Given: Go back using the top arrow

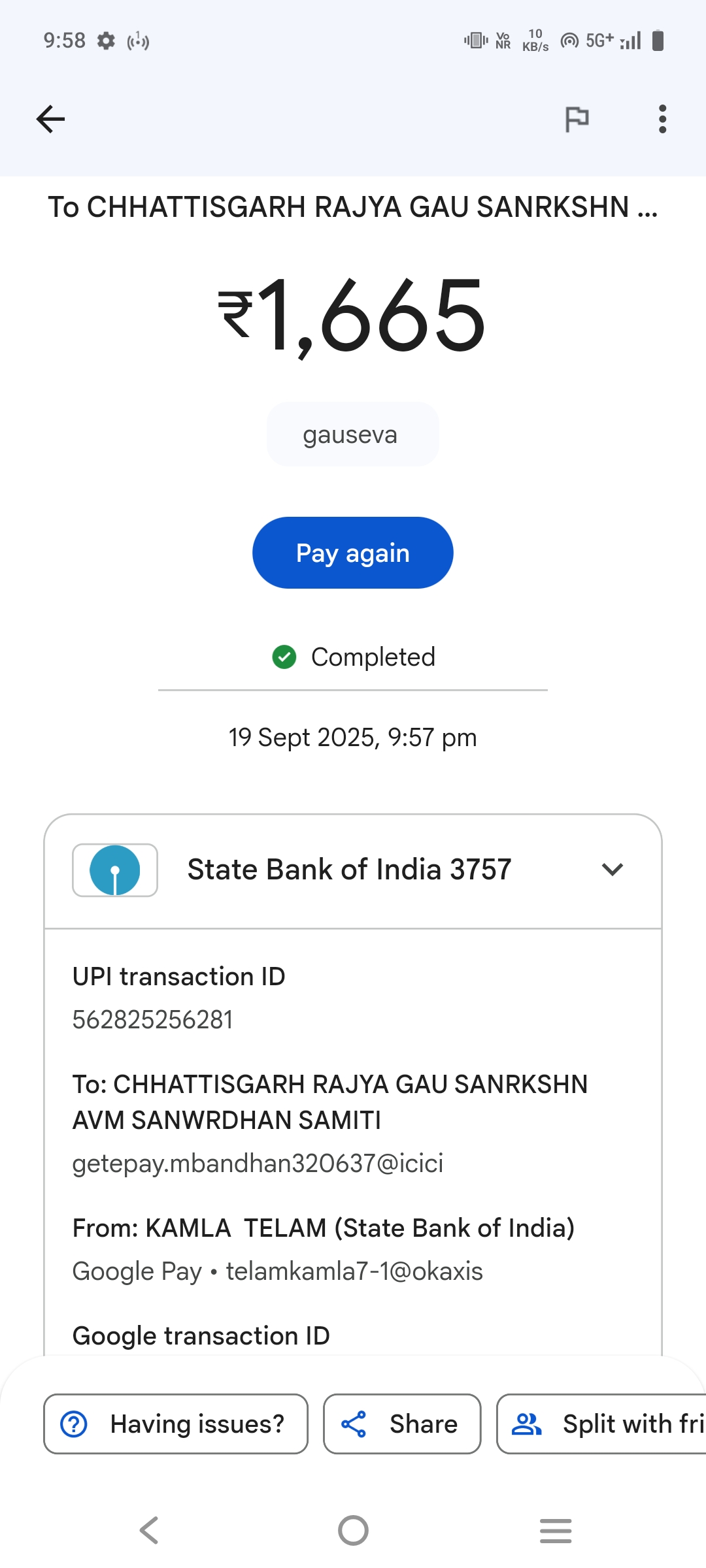Looking at the screenshot, I should (50, 119).
